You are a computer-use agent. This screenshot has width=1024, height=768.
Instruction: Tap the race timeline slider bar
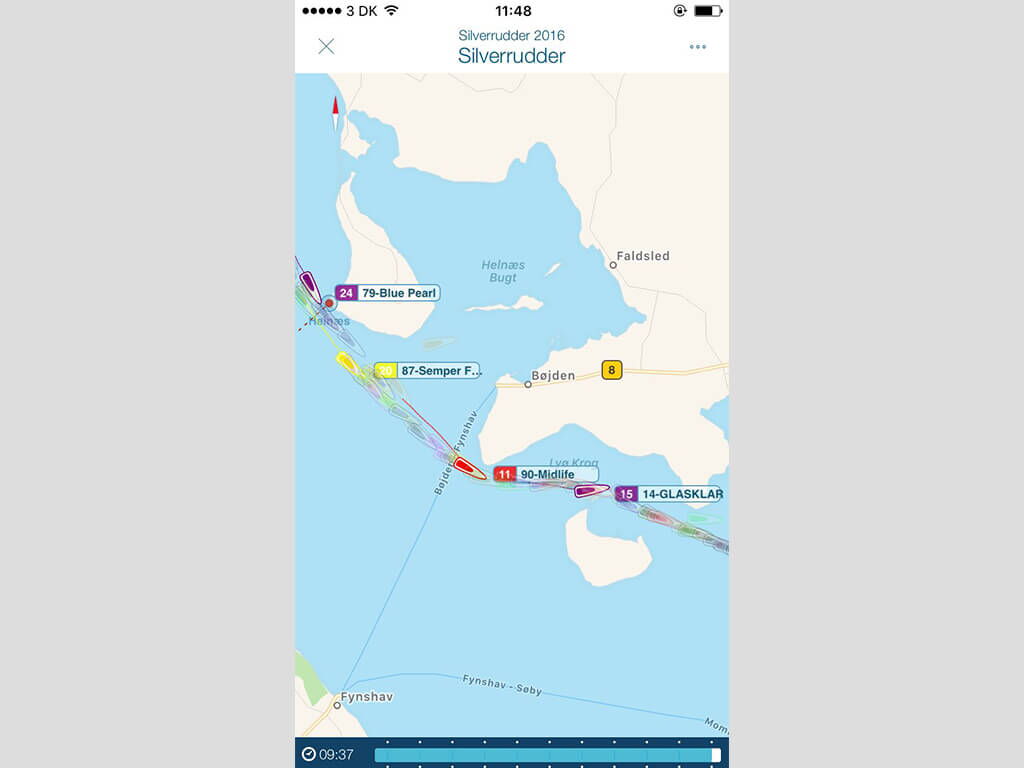pos(546,755)
